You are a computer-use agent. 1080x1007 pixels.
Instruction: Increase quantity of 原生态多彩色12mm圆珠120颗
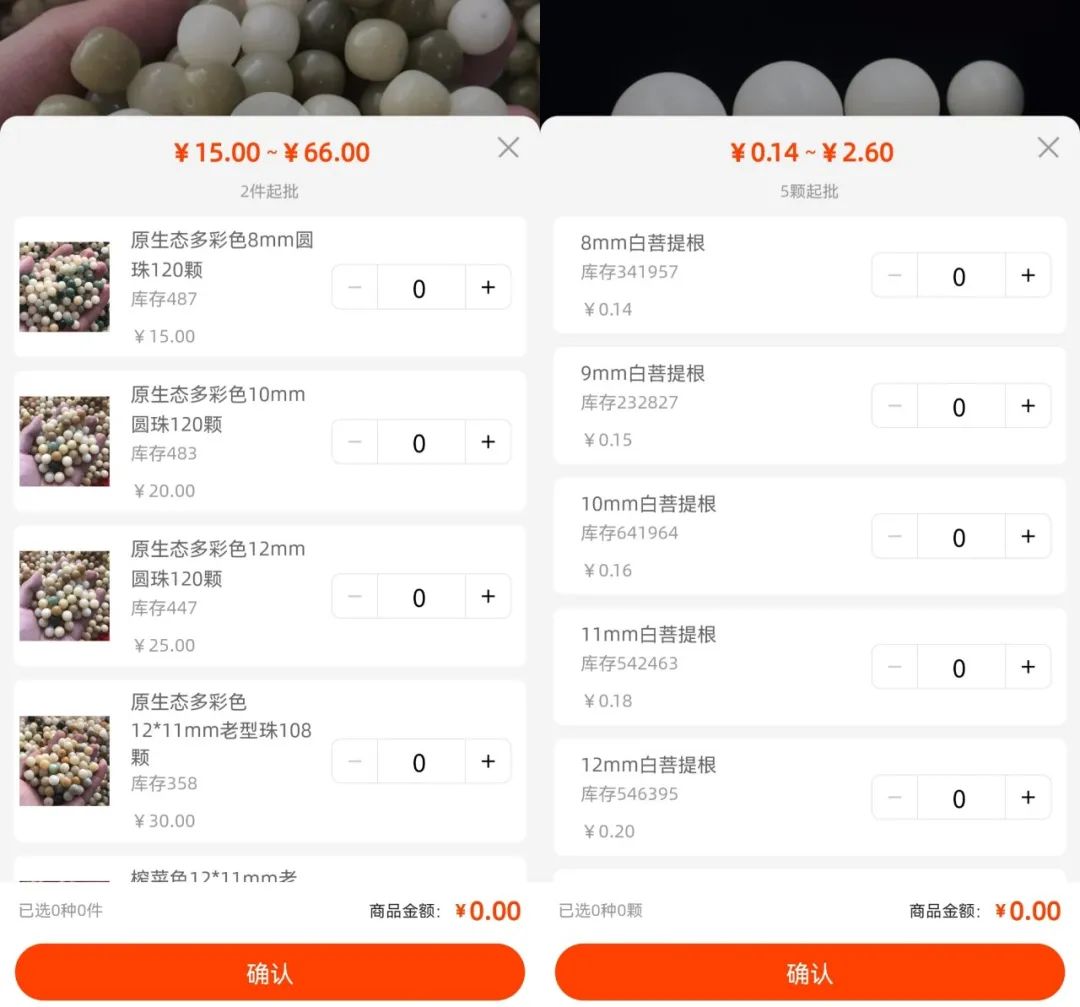tap(488, 597)
